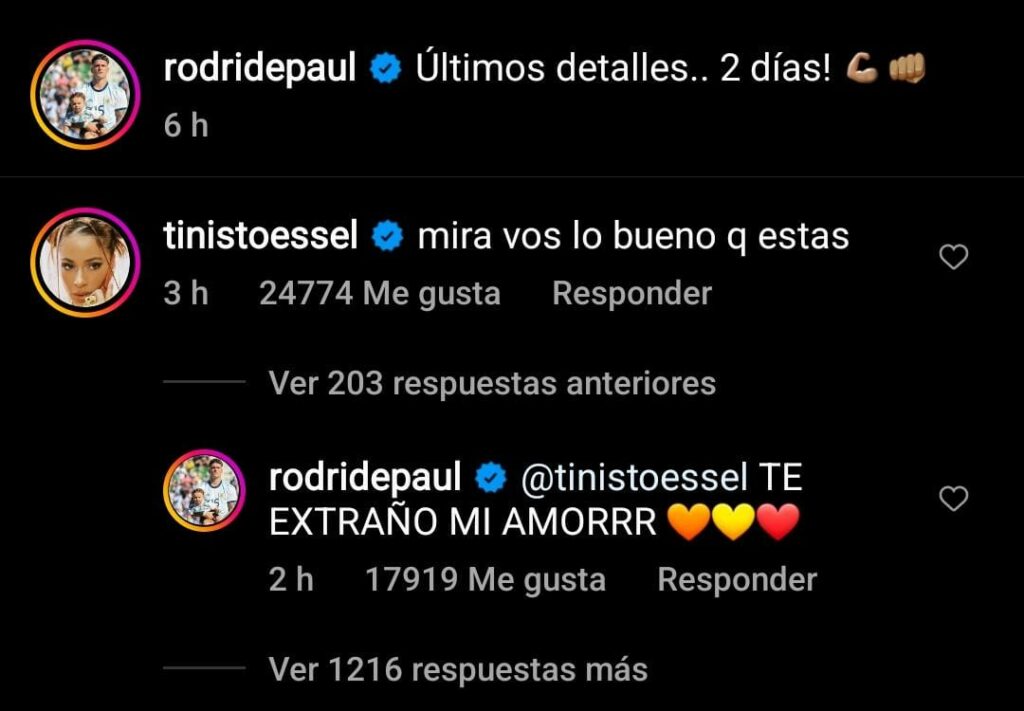Show 1216 more replies
Screen dimensions: 1024x711
458,669
